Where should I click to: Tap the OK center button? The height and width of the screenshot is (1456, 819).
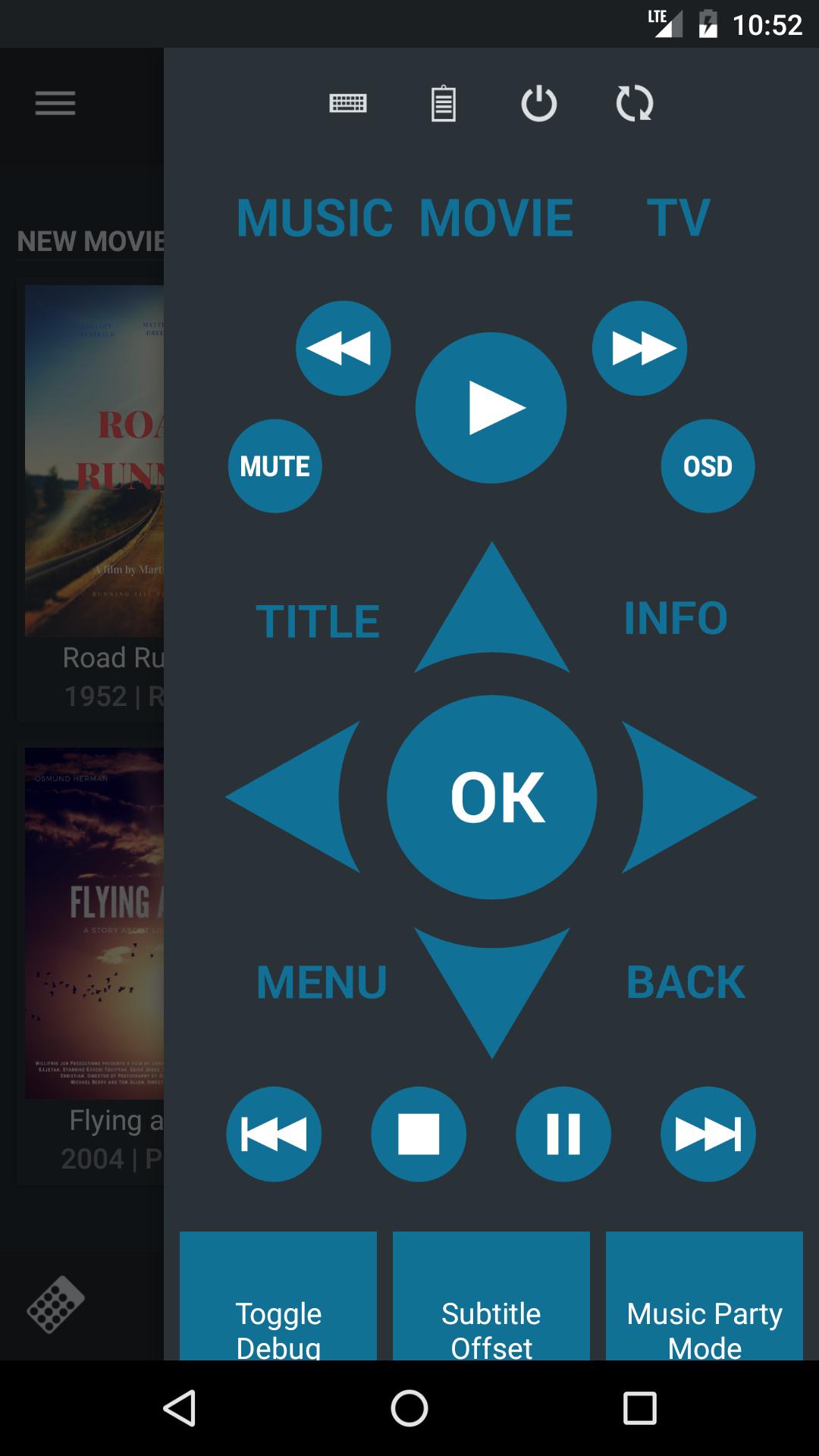(492, 797)
